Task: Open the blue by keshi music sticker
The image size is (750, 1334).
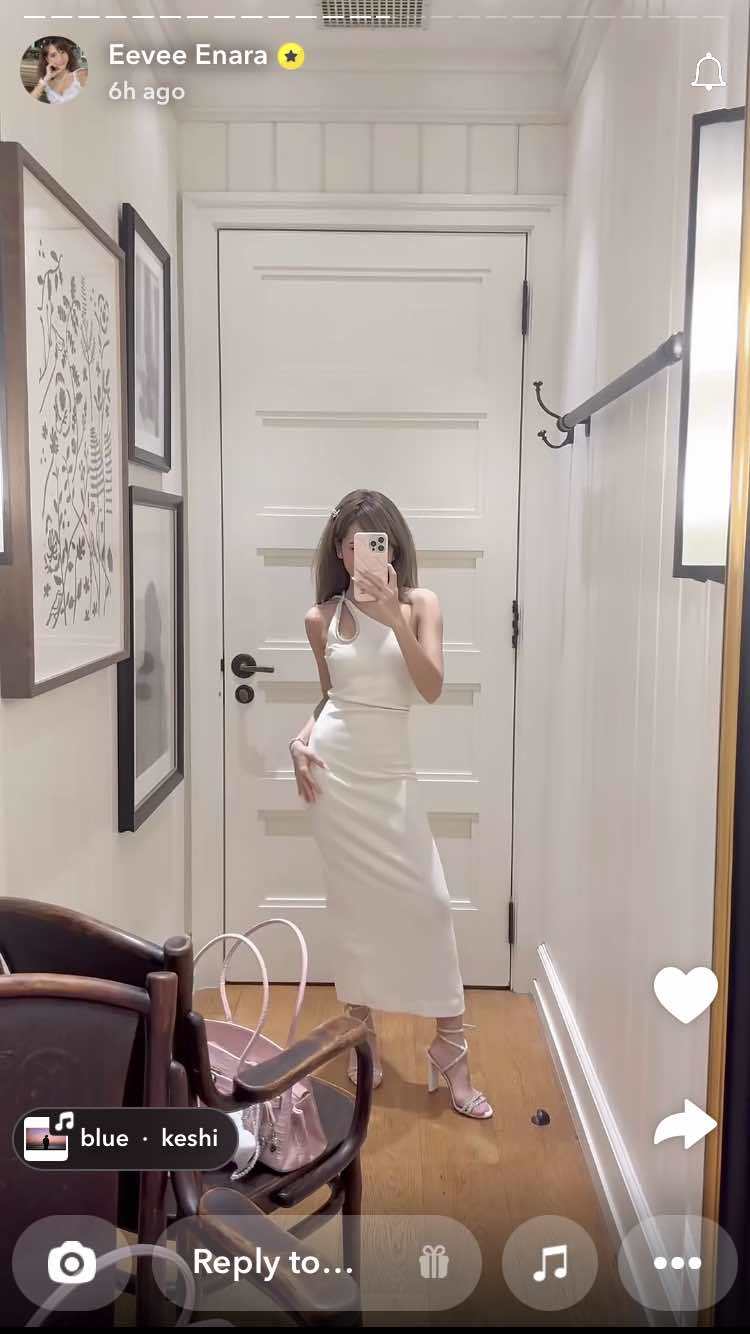Action: point(126,1138)
